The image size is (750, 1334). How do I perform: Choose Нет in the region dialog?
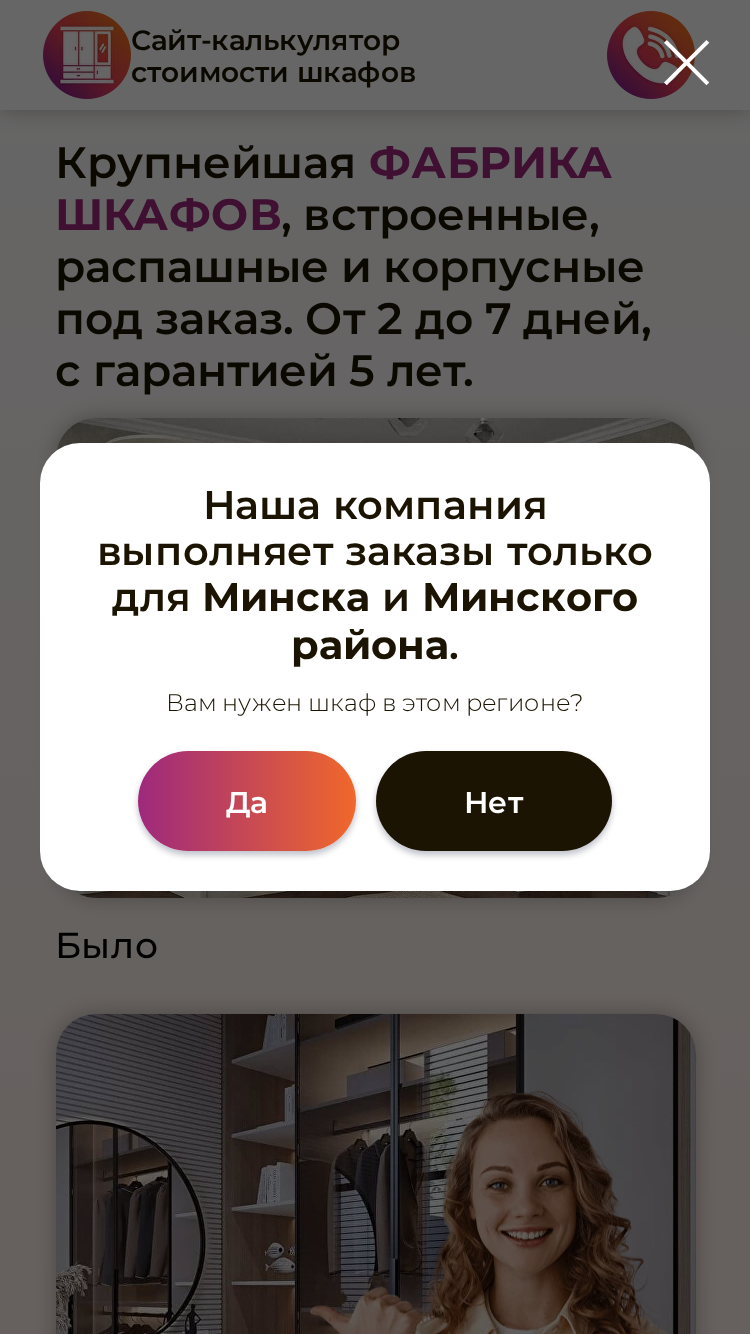tap(494, 801)
